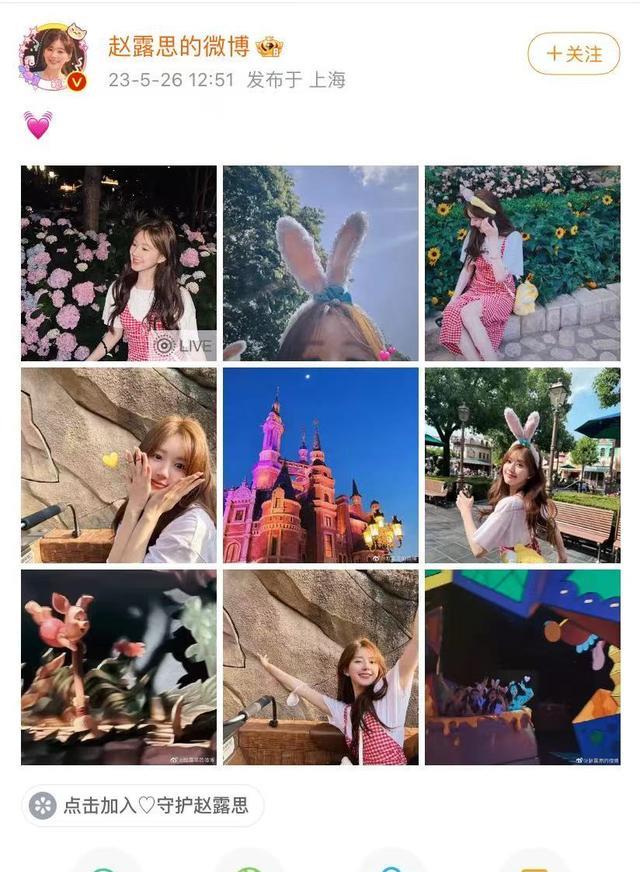
Task: Open the sunflower garden photo
Action: 522,263
